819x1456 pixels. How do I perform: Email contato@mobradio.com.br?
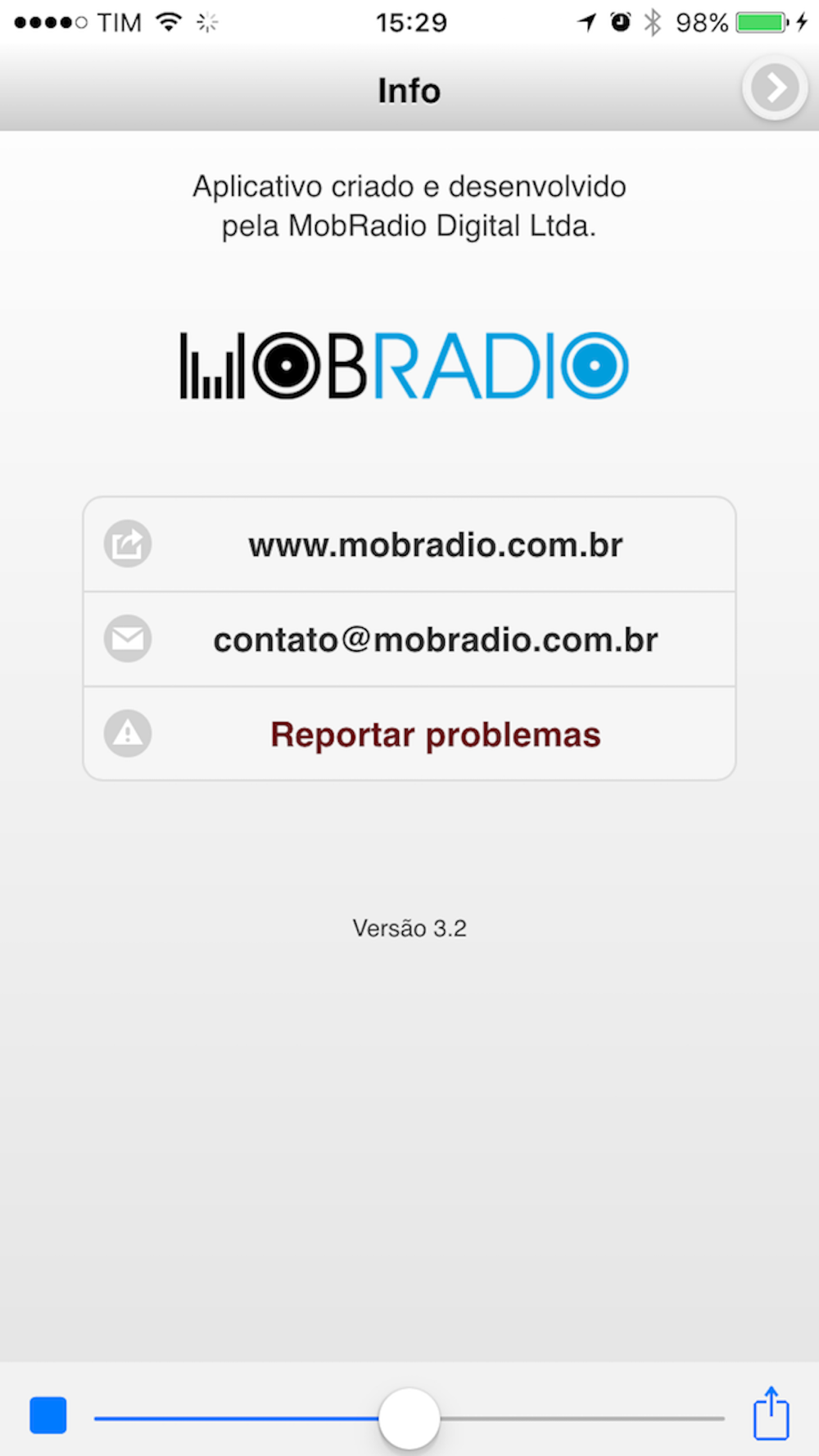tap(409, 640)
